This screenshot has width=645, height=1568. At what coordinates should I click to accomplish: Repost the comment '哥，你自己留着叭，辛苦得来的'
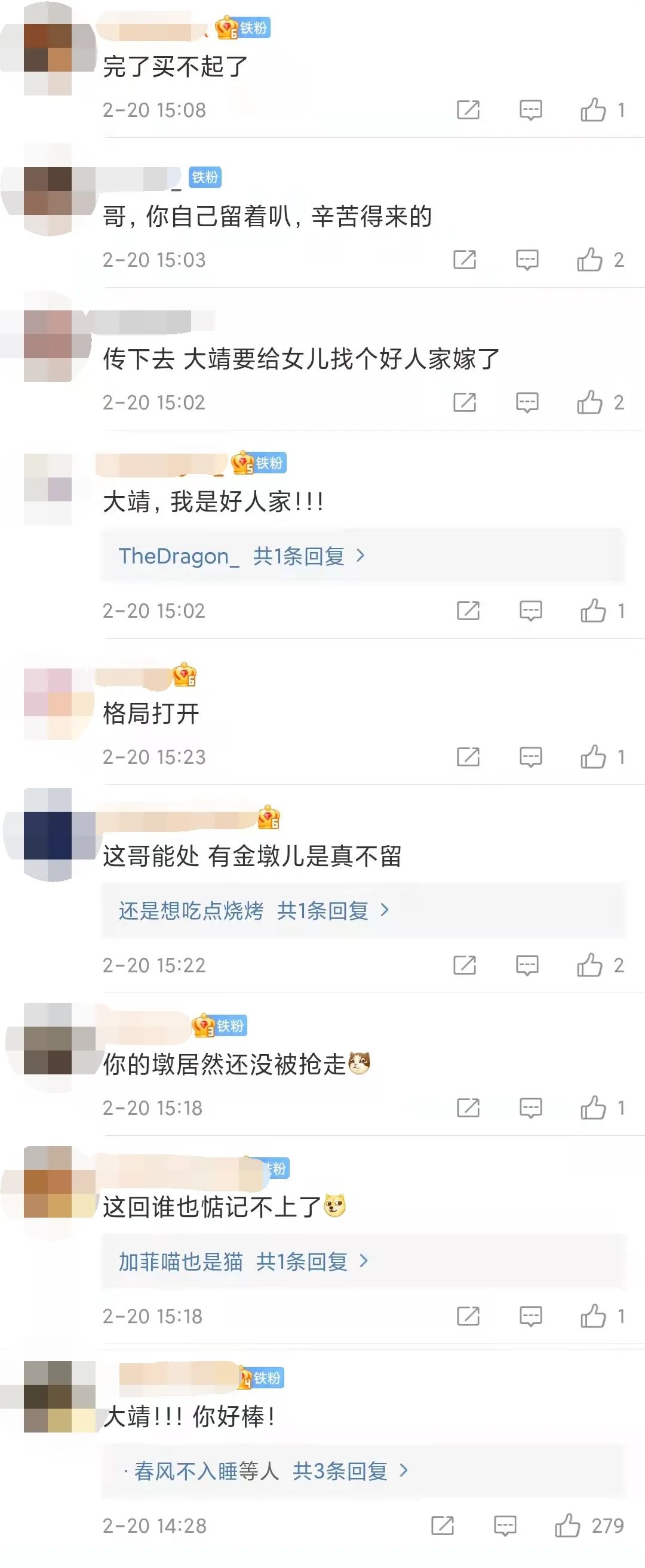[465, 260]
